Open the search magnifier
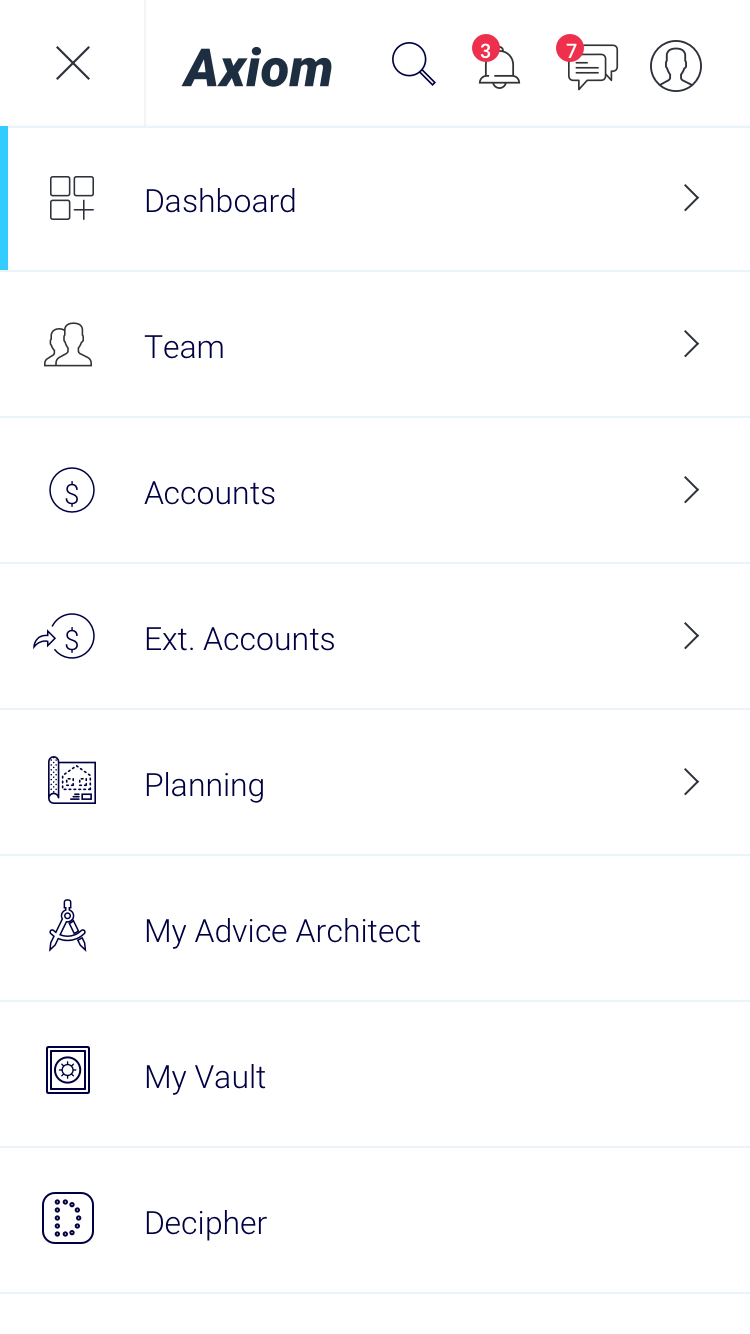 tap(413, 64)
